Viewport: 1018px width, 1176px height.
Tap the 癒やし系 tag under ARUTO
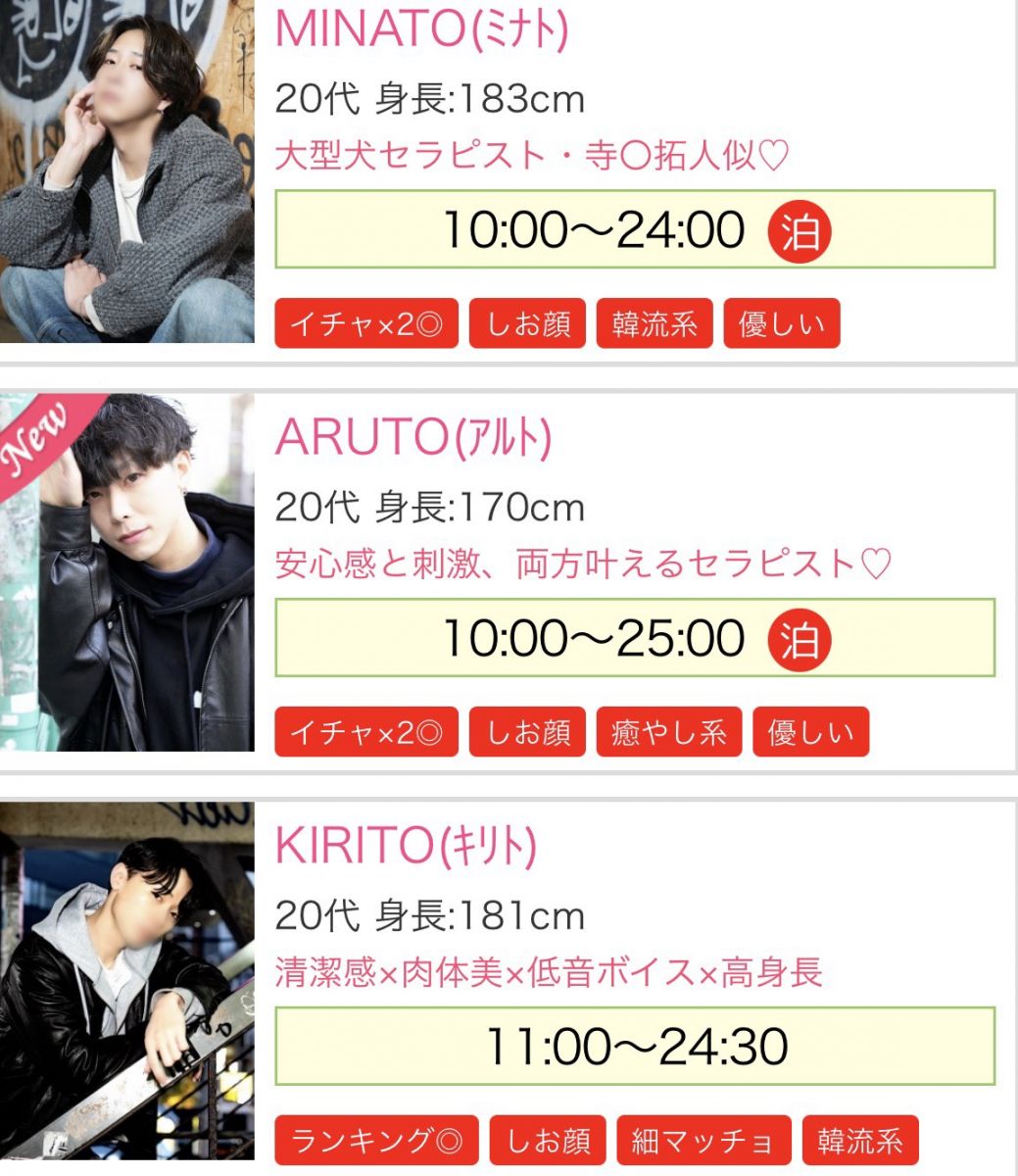[x=669, y=732]
